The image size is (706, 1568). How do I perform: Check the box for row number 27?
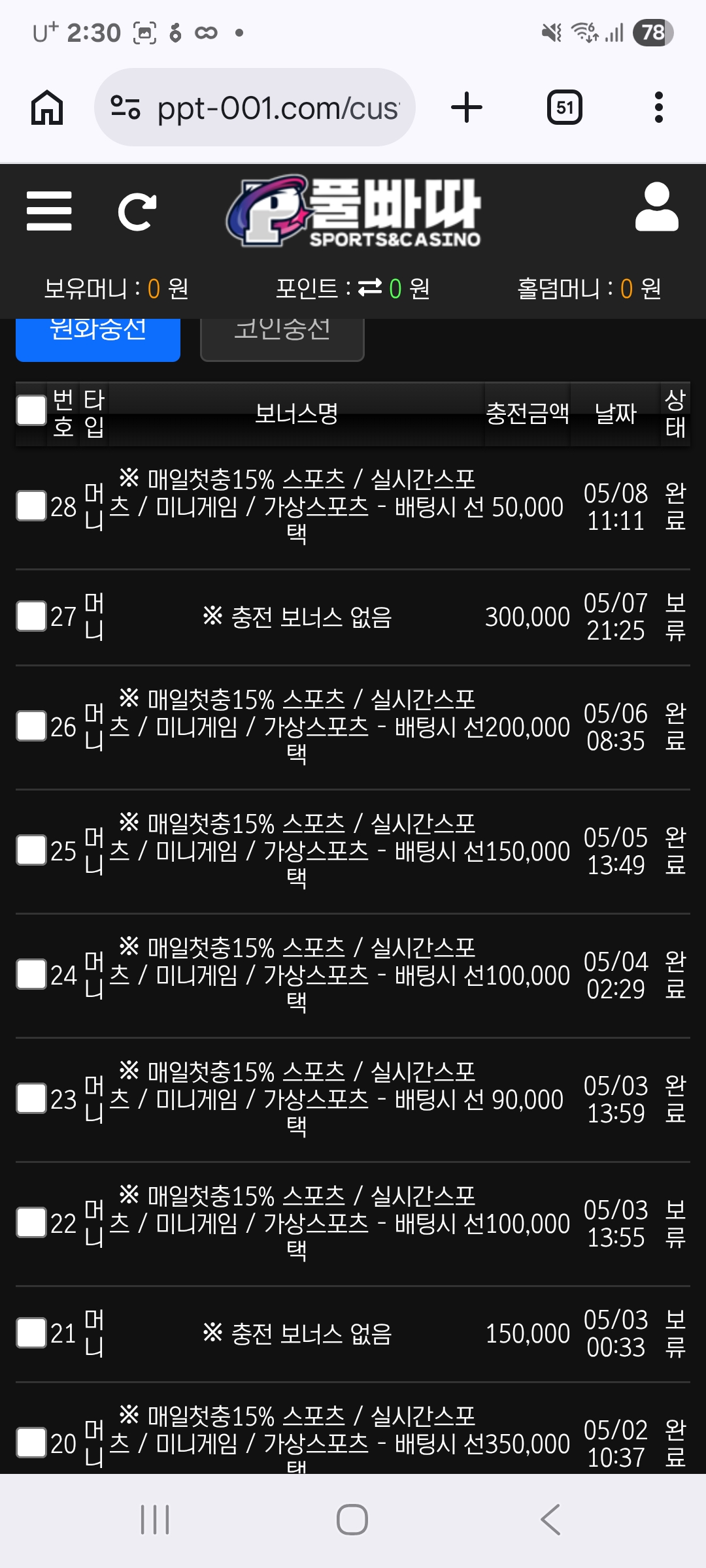(31, 616)
